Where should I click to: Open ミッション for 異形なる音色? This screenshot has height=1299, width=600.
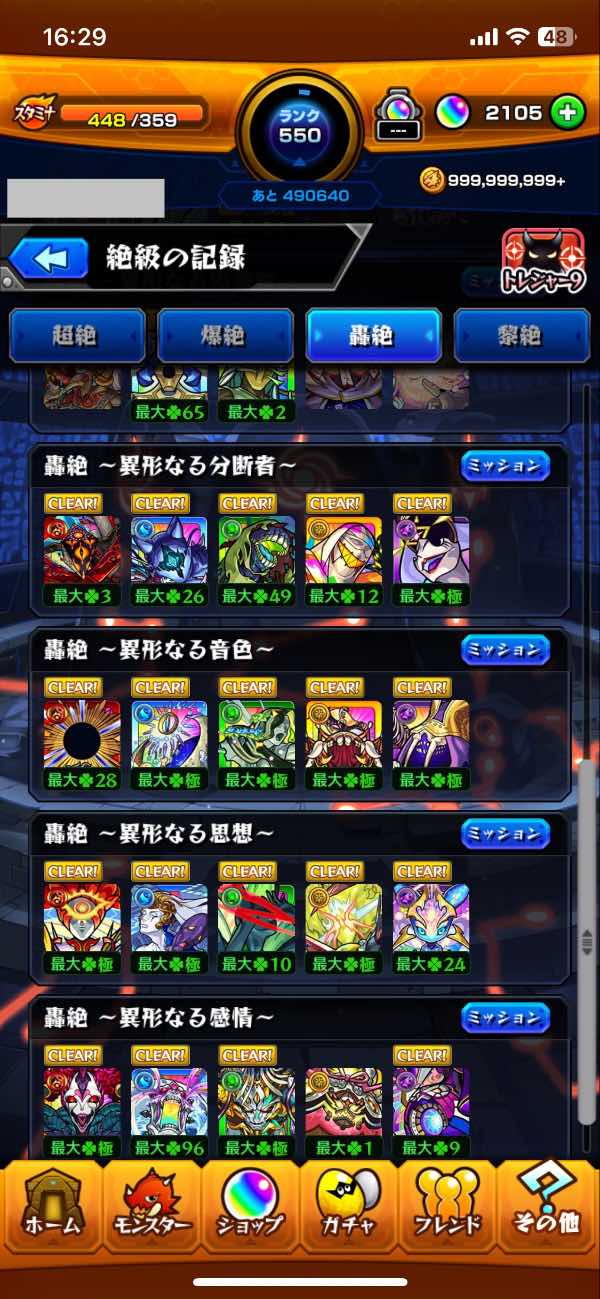pyautogui.click(x=505, y=650)
